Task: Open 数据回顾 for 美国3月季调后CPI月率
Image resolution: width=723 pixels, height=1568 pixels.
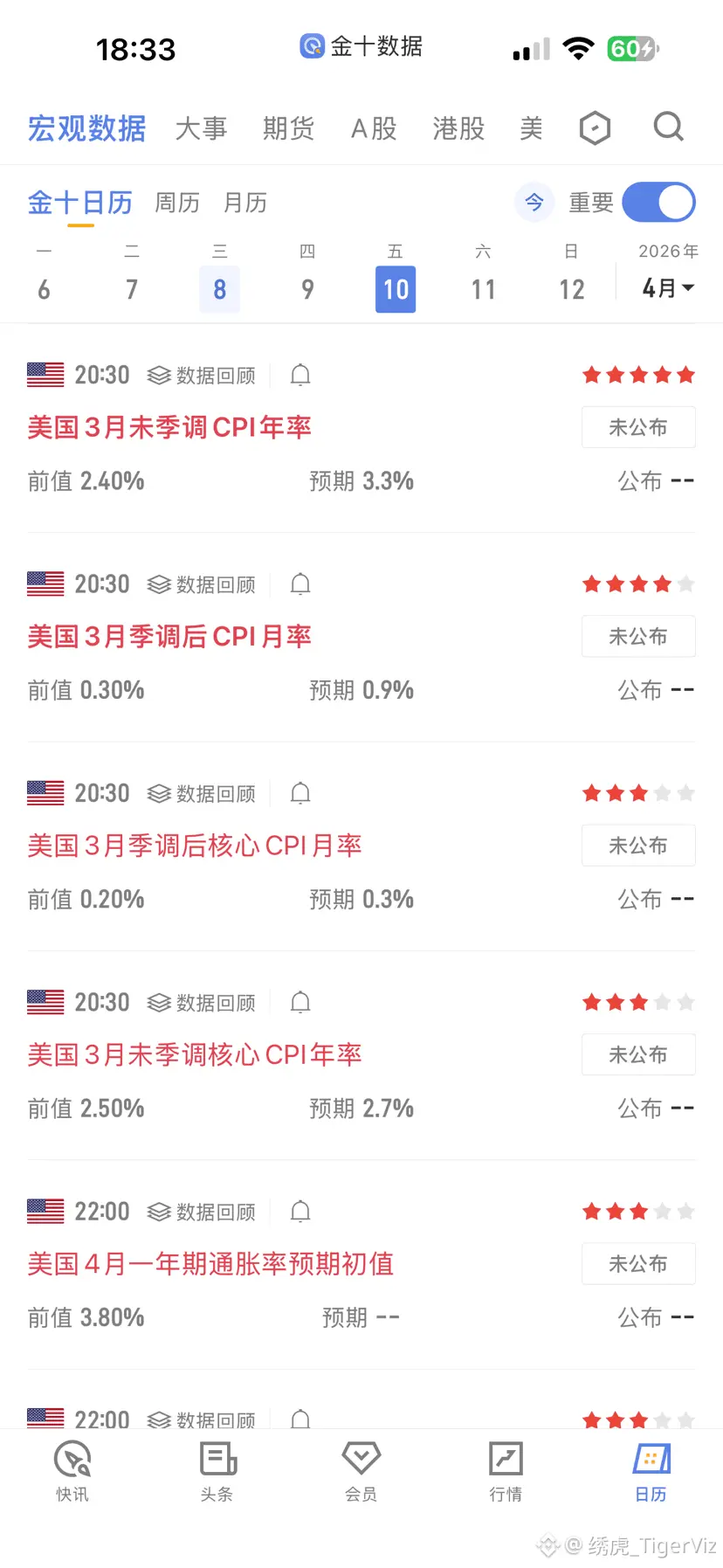Action: pos(202,584)
